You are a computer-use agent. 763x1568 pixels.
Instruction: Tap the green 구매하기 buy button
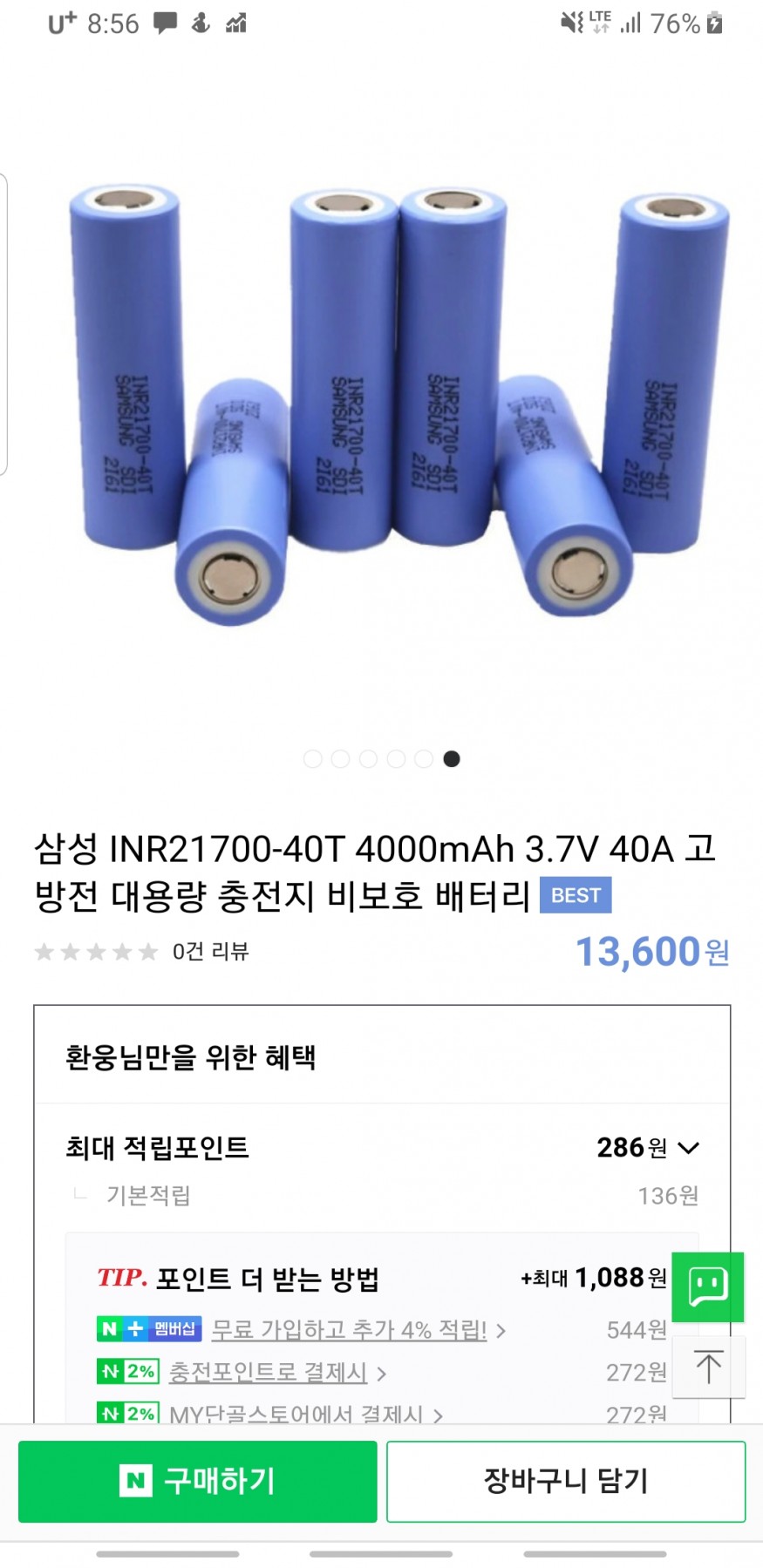pos(198,1481)
